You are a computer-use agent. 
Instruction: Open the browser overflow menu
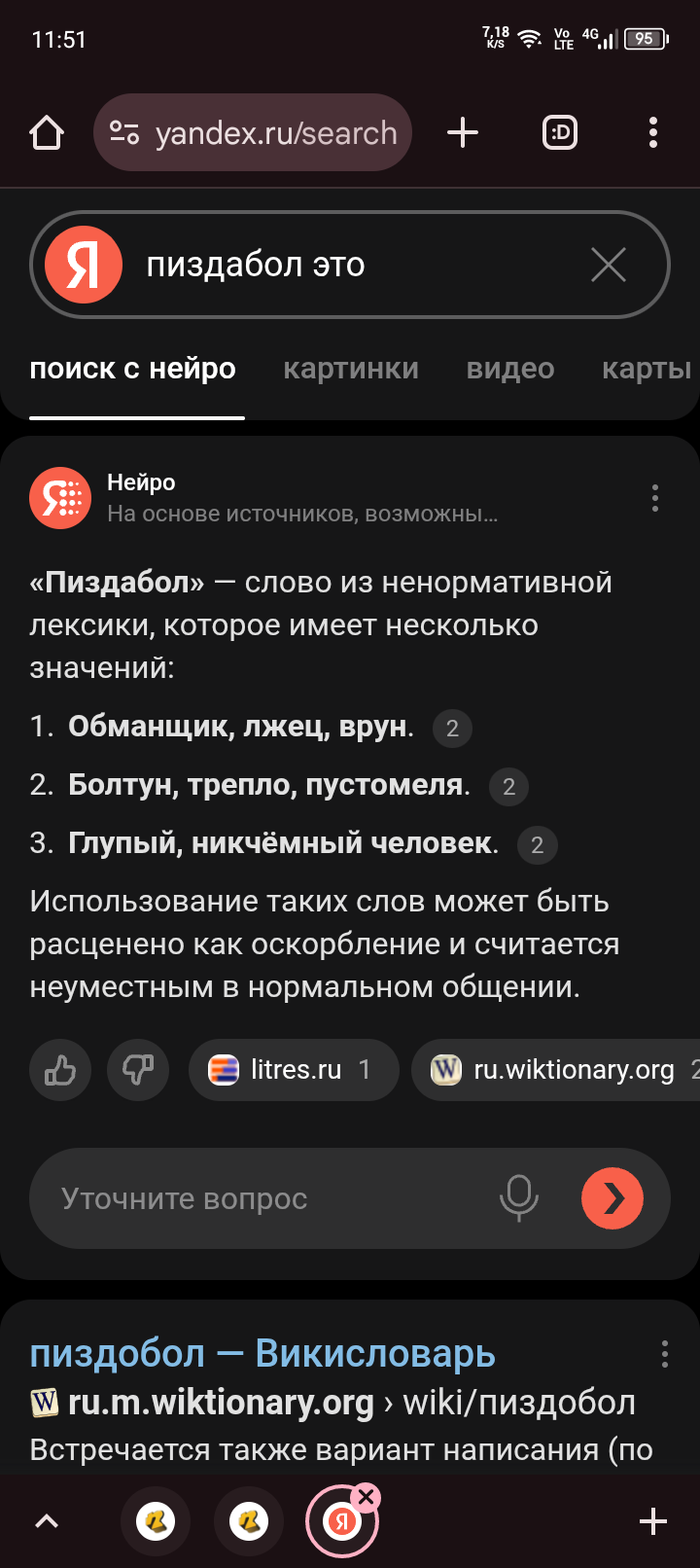[653, 132]
